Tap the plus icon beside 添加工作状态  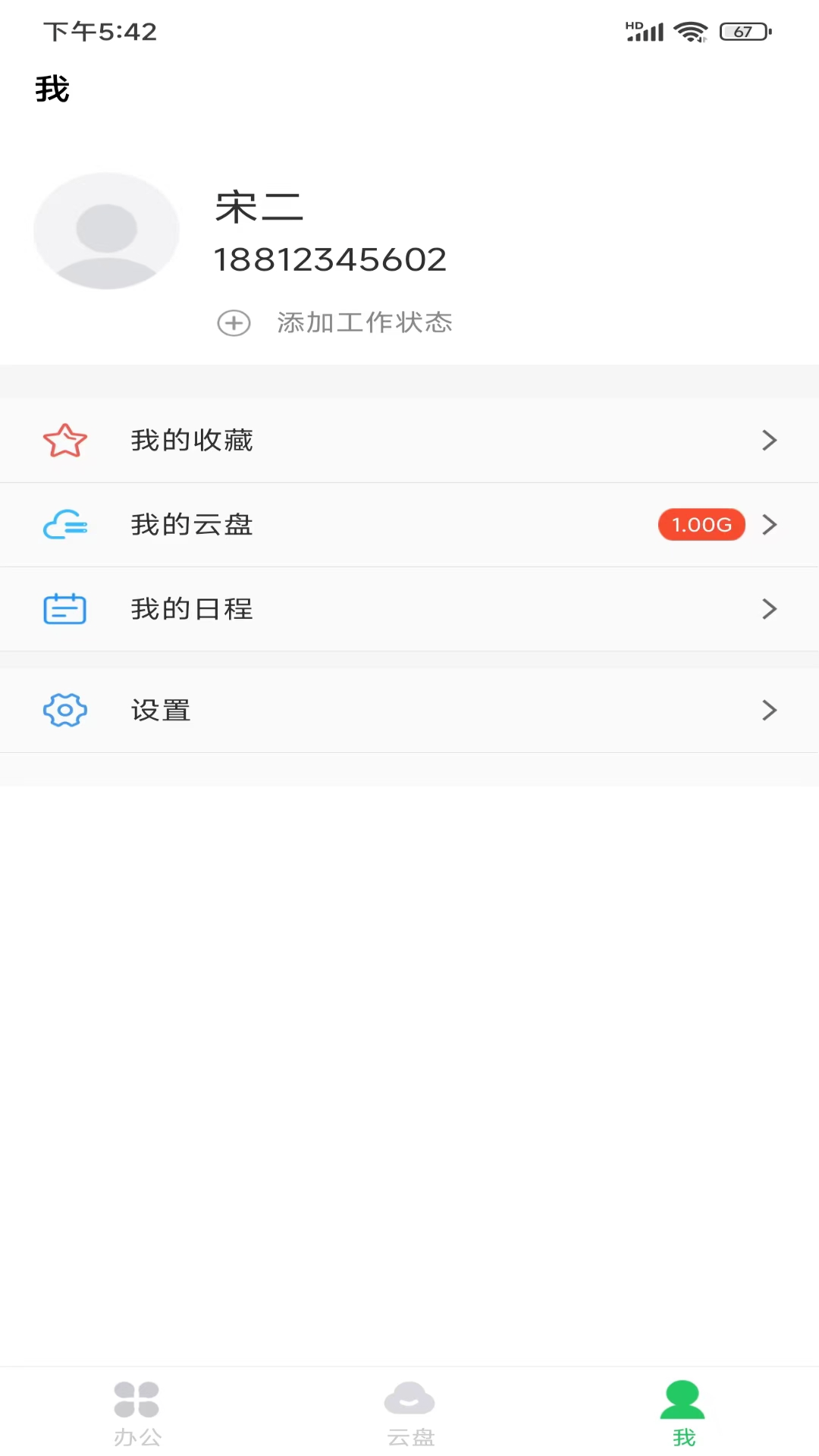point(234,322)
